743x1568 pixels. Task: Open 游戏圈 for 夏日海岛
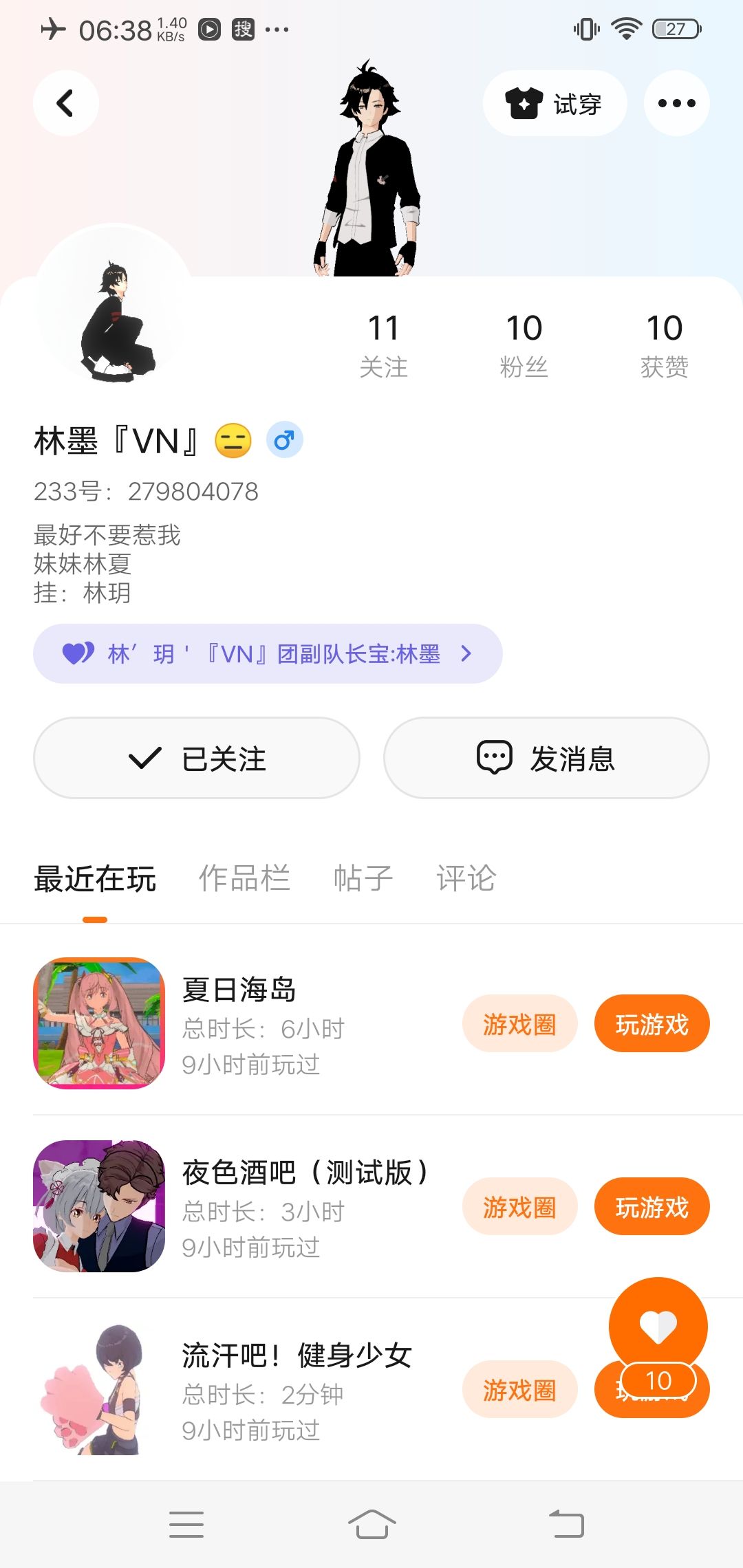coord(519,1024)
